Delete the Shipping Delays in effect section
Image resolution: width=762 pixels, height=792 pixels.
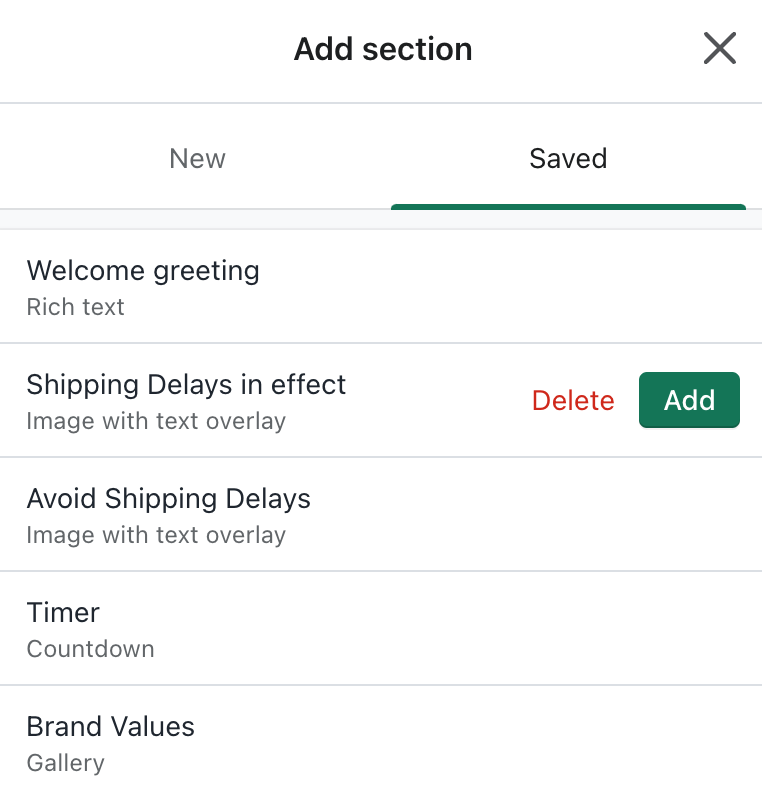(x=573, y=400)
